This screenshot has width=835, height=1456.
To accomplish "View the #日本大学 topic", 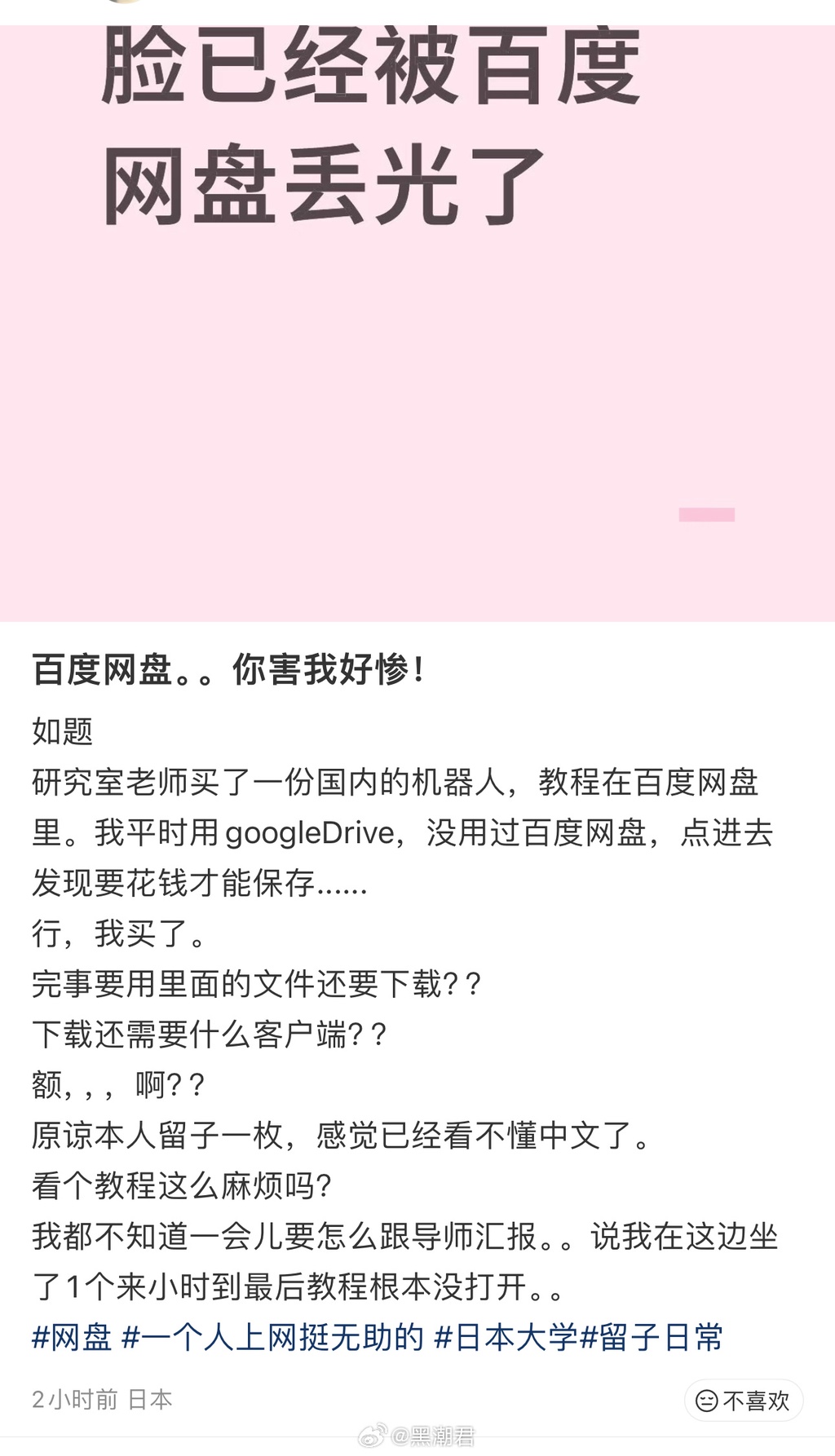I will pos(506,1339).
